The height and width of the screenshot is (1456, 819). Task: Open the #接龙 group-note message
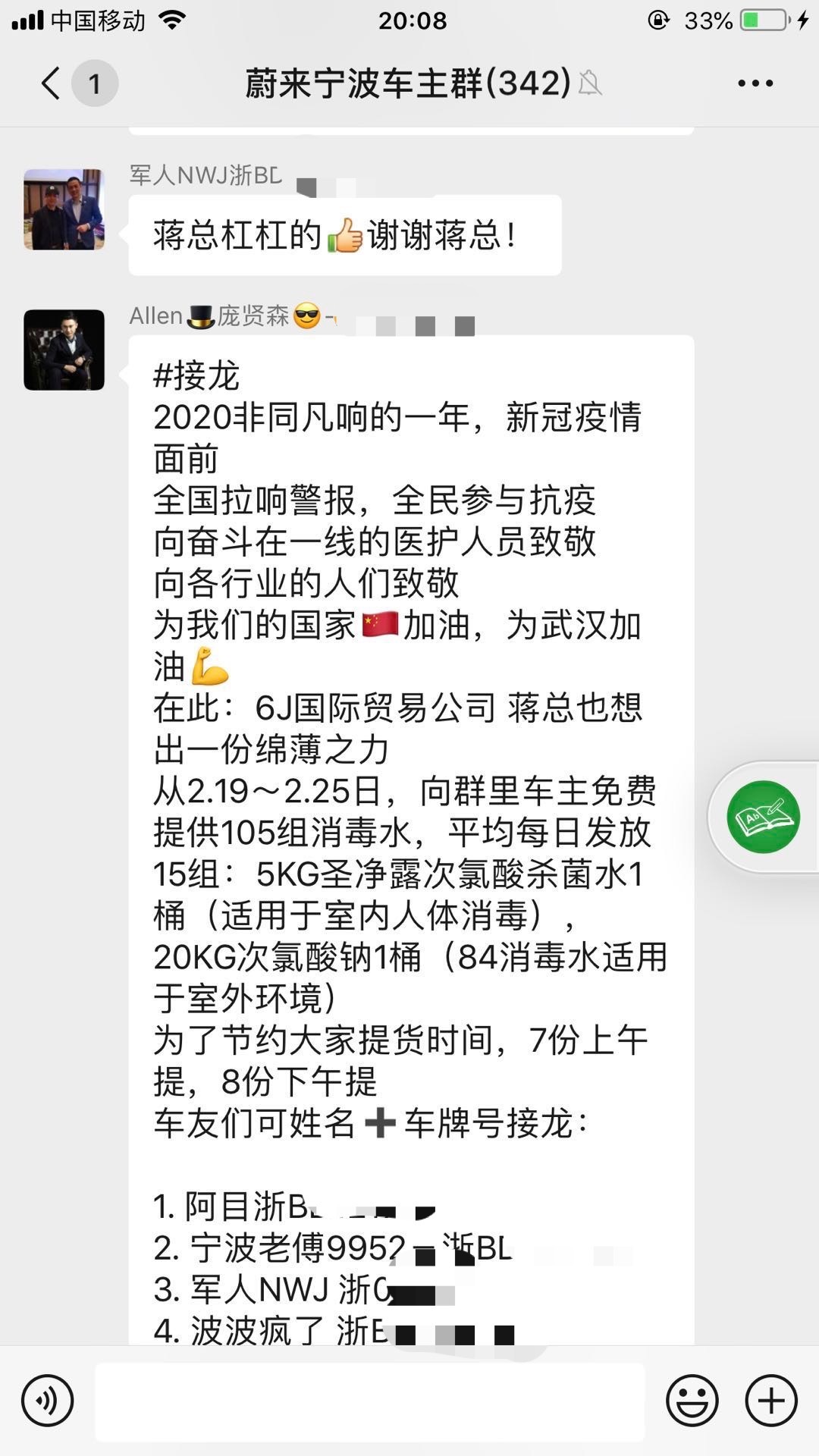tap(409, 758)
